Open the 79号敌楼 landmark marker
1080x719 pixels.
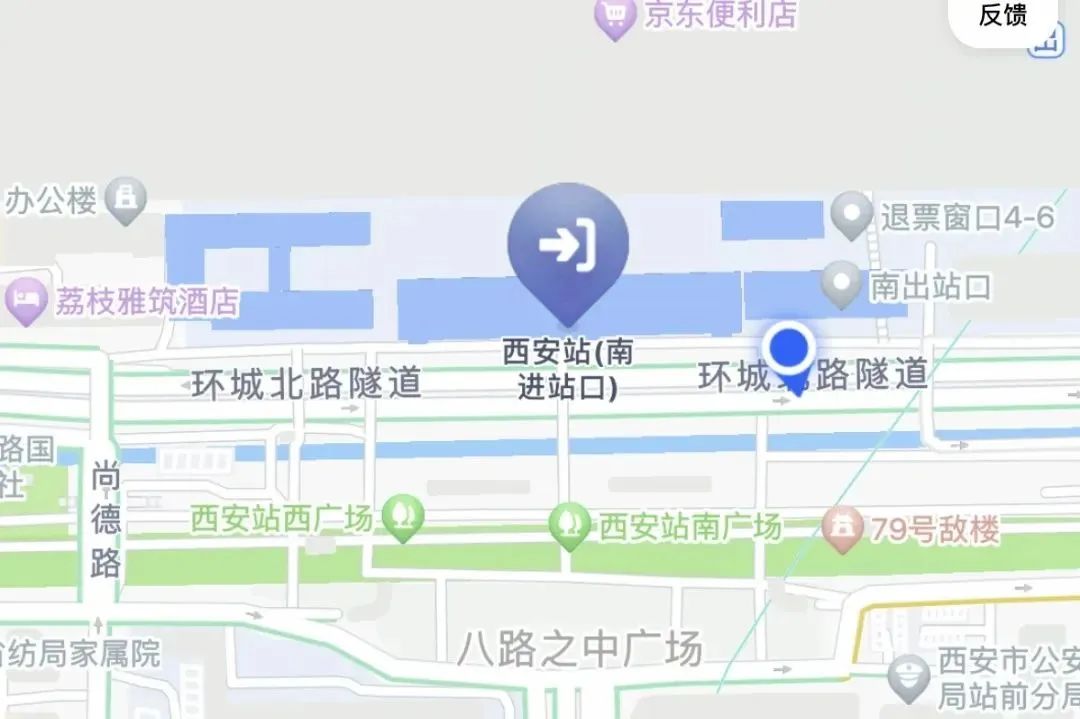(x=842, y=529)
